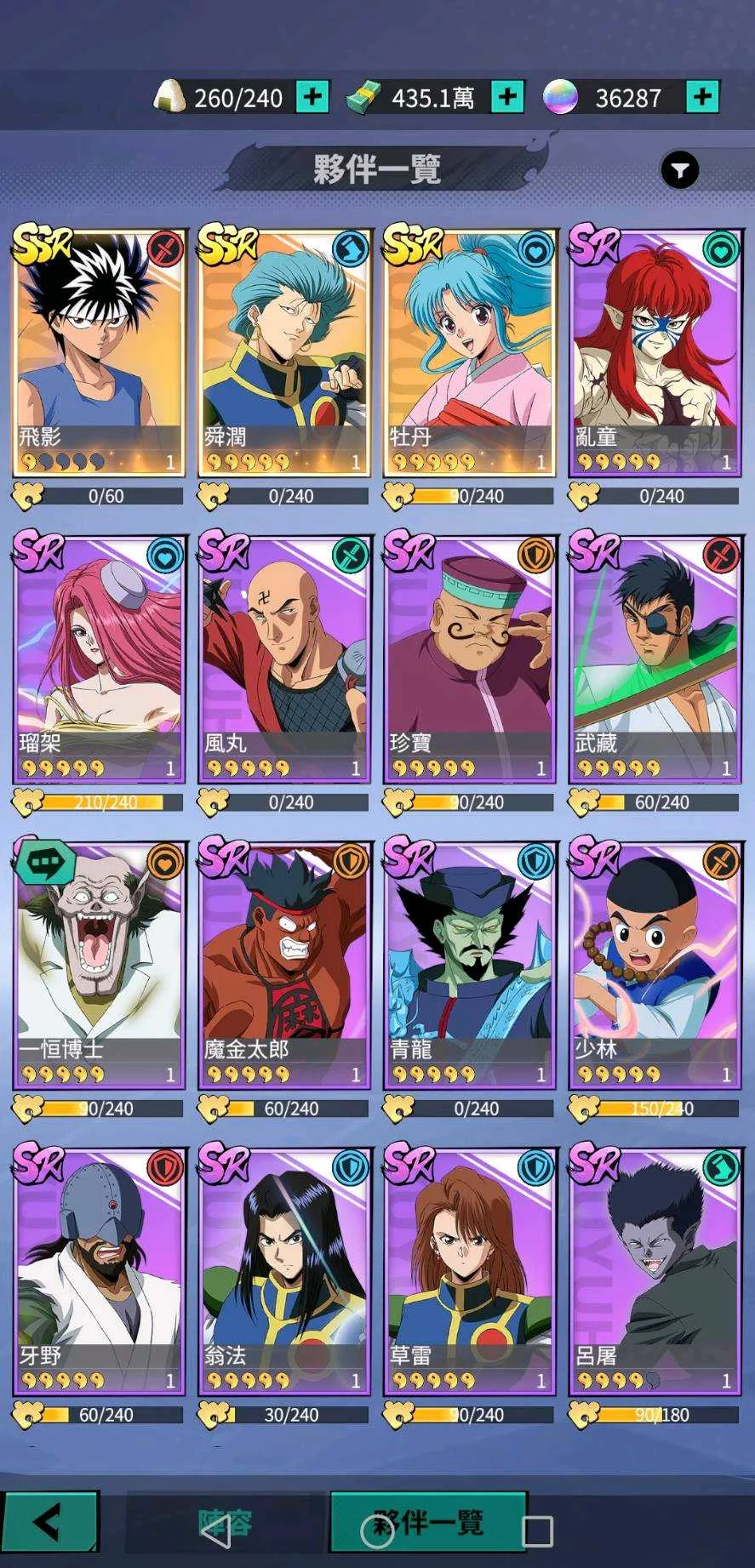The width and height of the screenshot is (755, 1568).
Task: Switch to the 陣容 tab
Action: [225, 1521]
